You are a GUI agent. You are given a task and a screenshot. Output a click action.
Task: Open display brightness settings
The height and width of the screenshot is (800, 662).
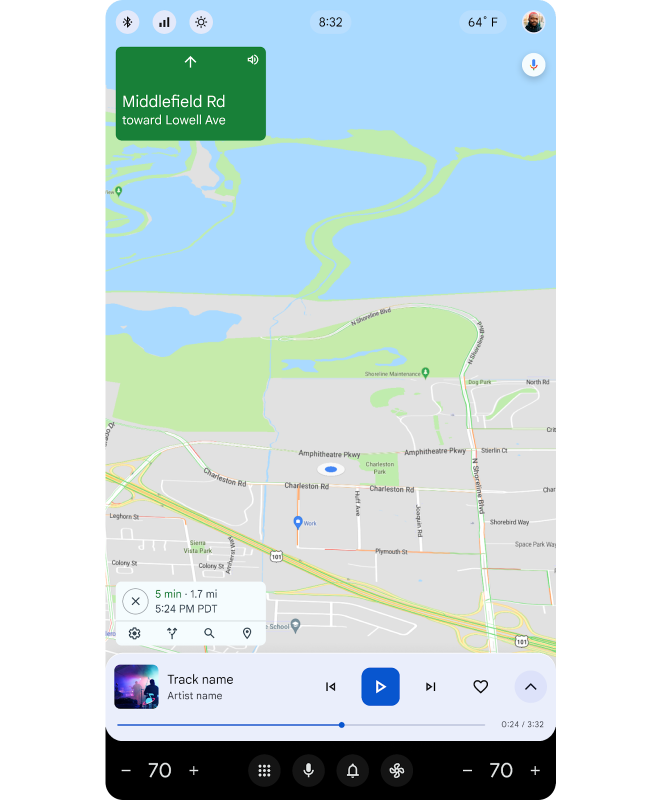(x=201, y=22)
